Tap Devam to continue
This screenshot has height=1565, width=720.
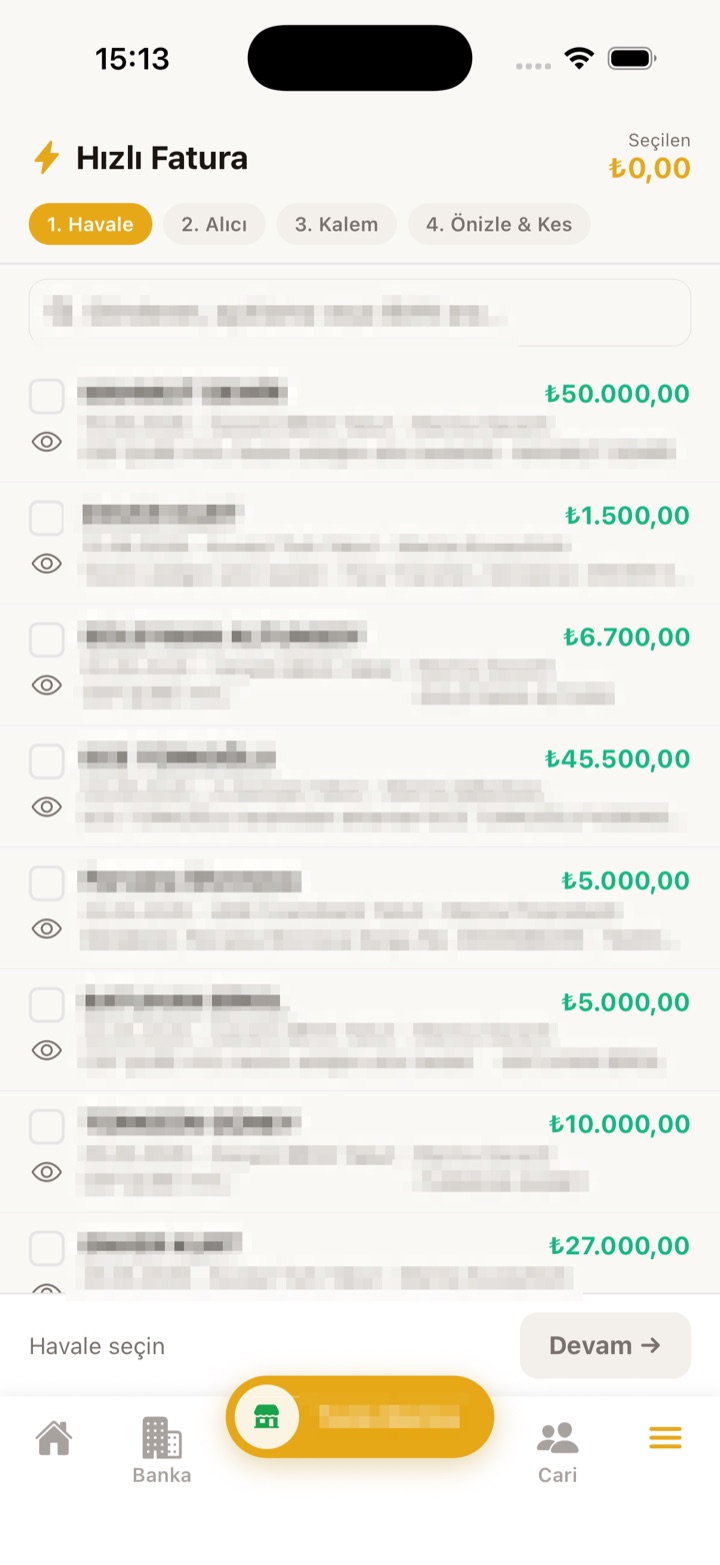(605, 1346)
